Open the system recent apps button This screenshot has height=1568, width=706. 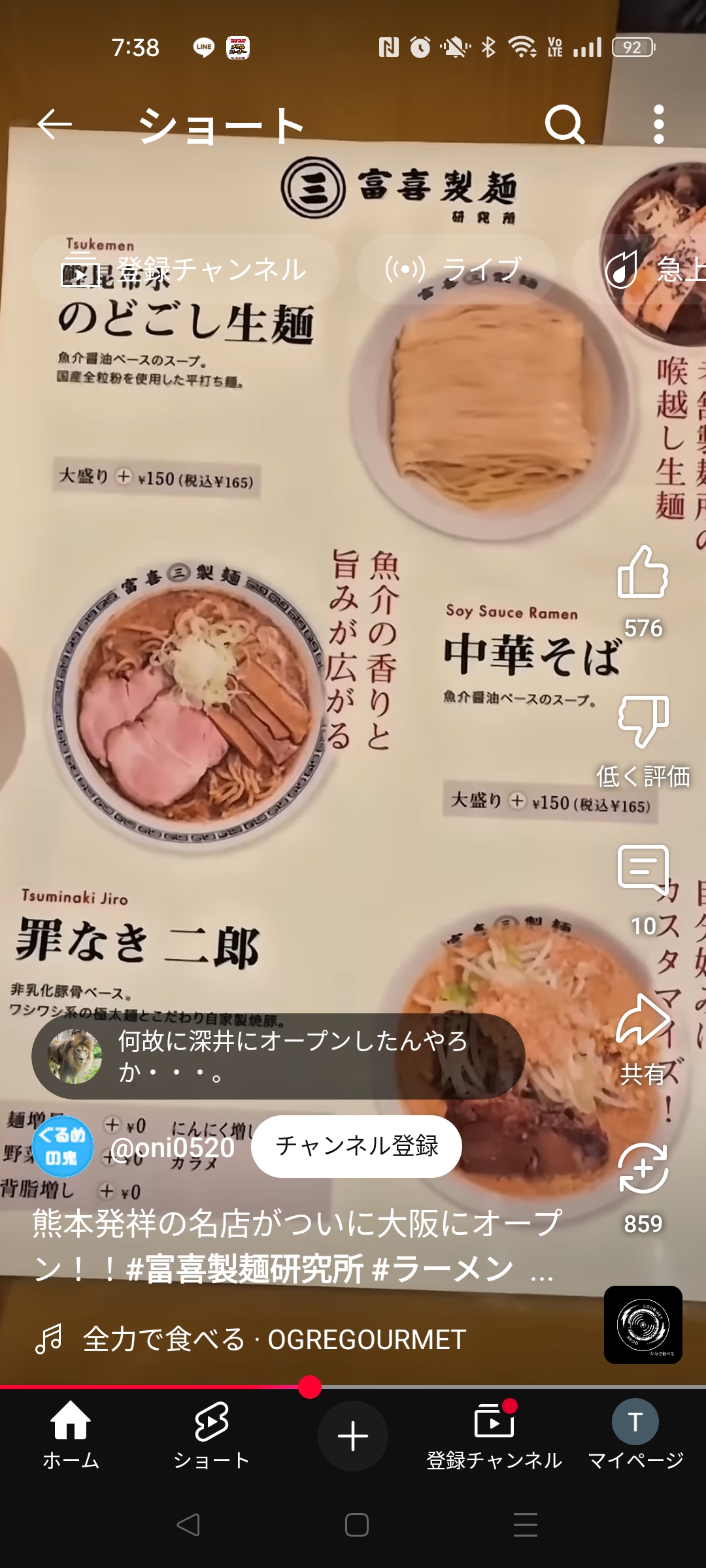coord(526,1525)
